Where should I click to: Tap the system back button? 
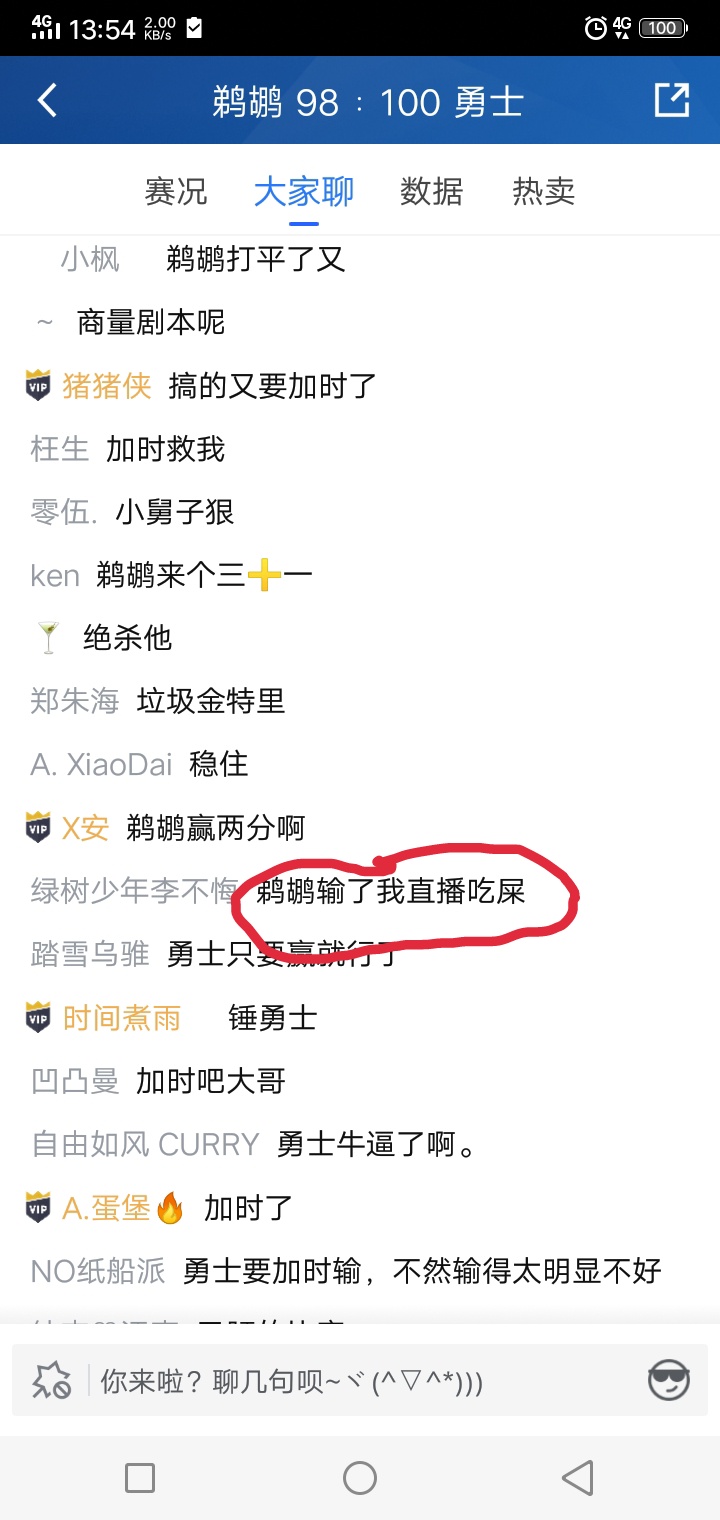pyautogui.click(x=577, y=1477)
